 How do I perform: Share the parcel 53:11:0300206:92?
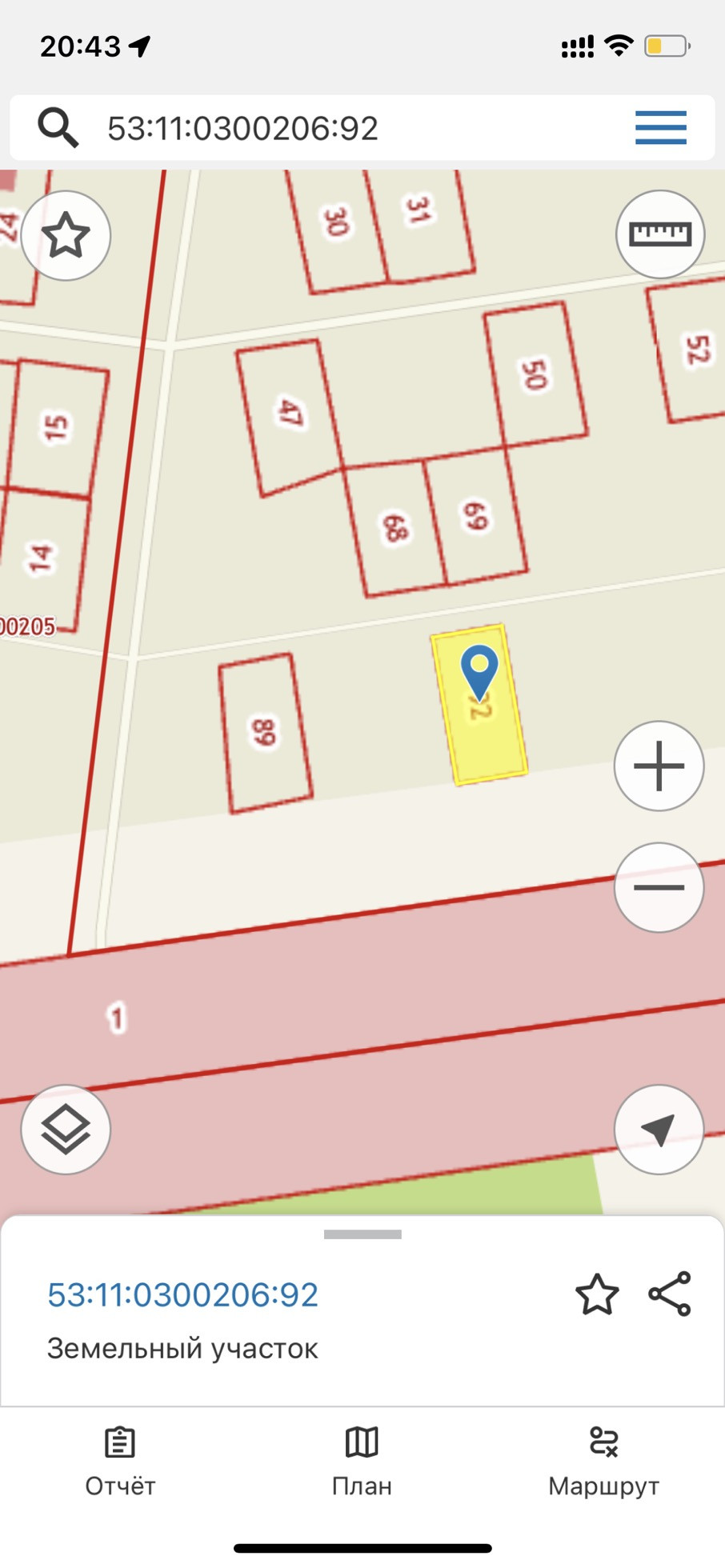click(x=670, y=1294)
